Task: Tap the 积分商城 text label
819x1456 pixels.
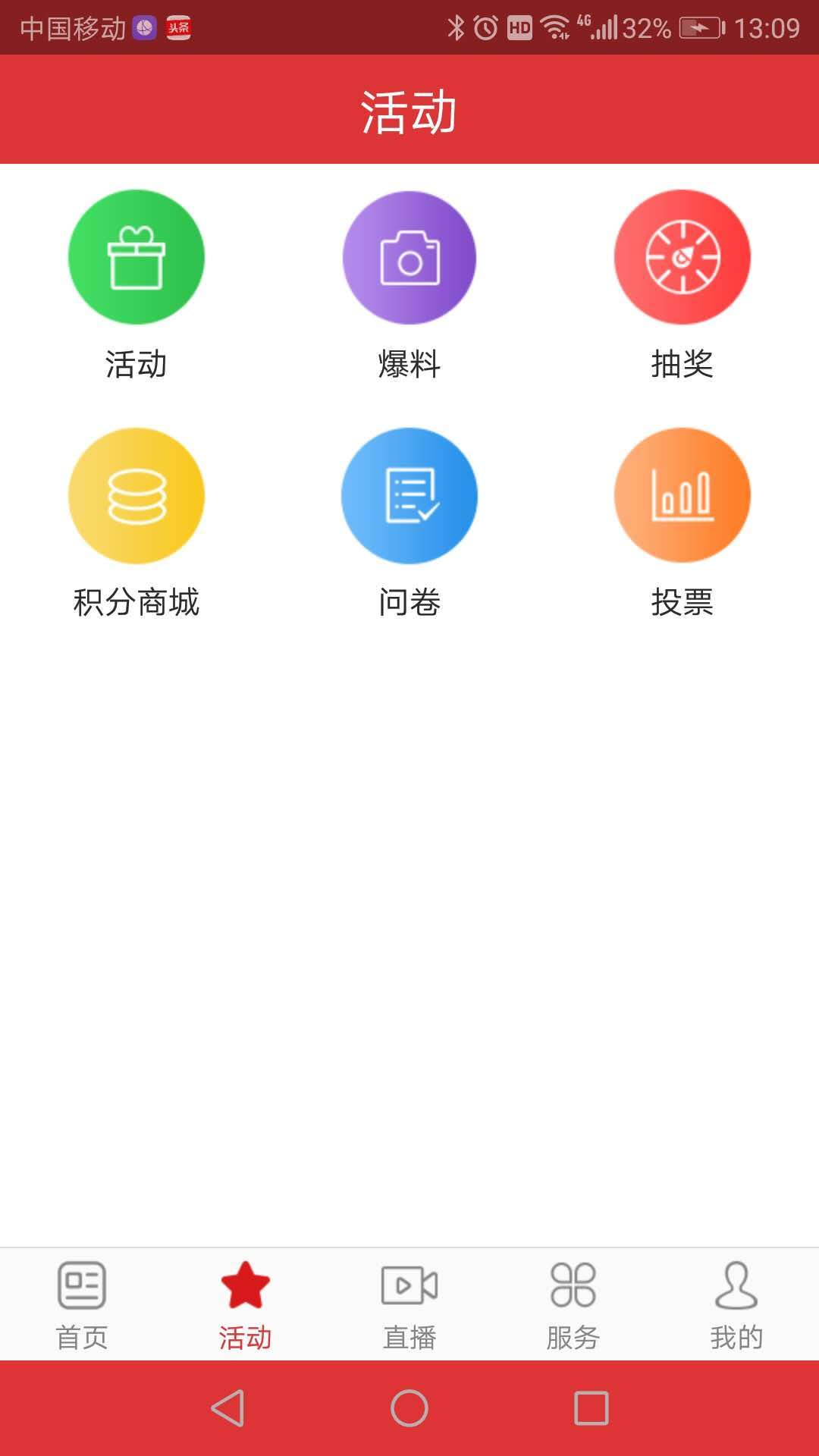Action: pos(136,603)
